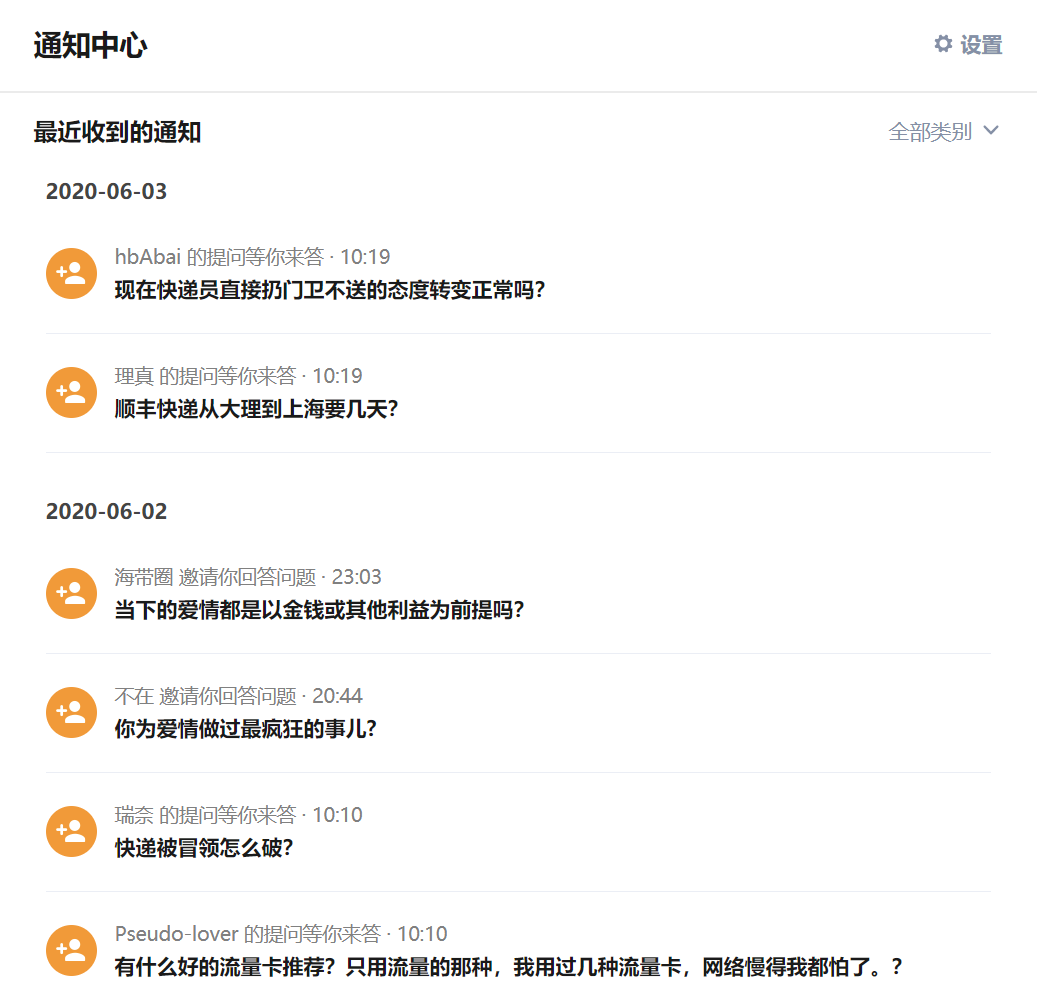The height and width of the screenshot is (1007, 1037).
Task: Open the 设置 notification settings
Action: [x=968, y=45]
